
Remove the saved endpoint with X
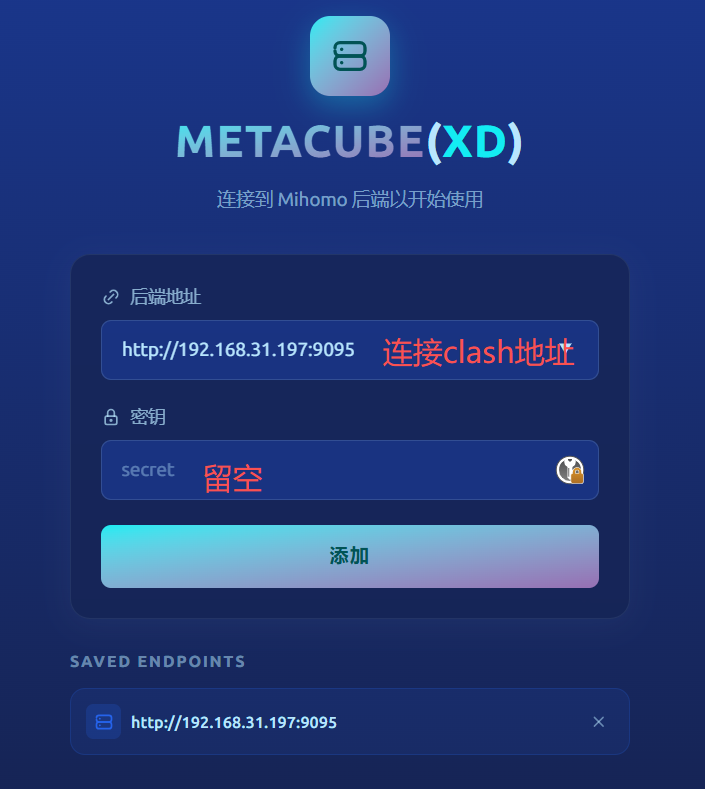click(598, 722)
